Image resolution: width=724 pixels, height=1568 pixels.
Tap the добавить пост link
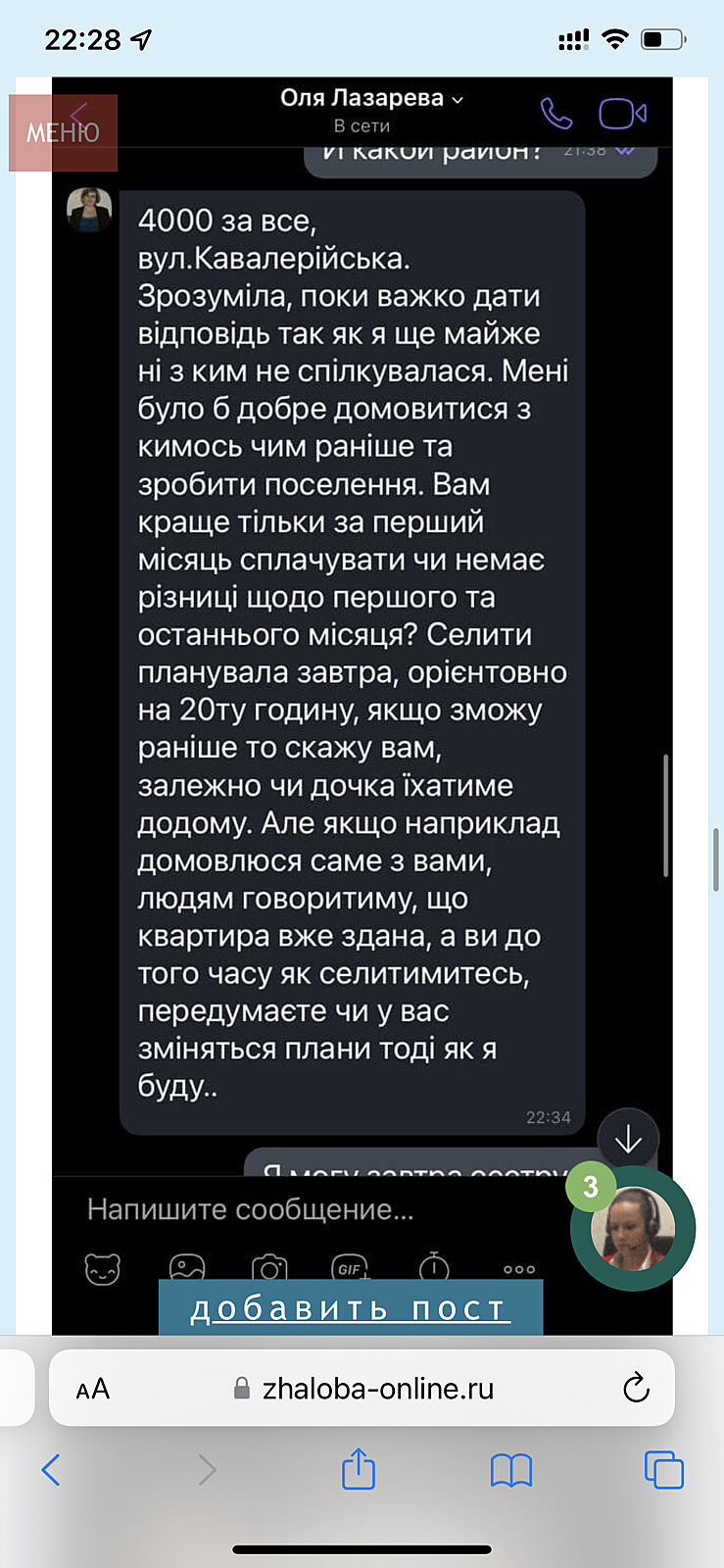[x=351, y=1308]
